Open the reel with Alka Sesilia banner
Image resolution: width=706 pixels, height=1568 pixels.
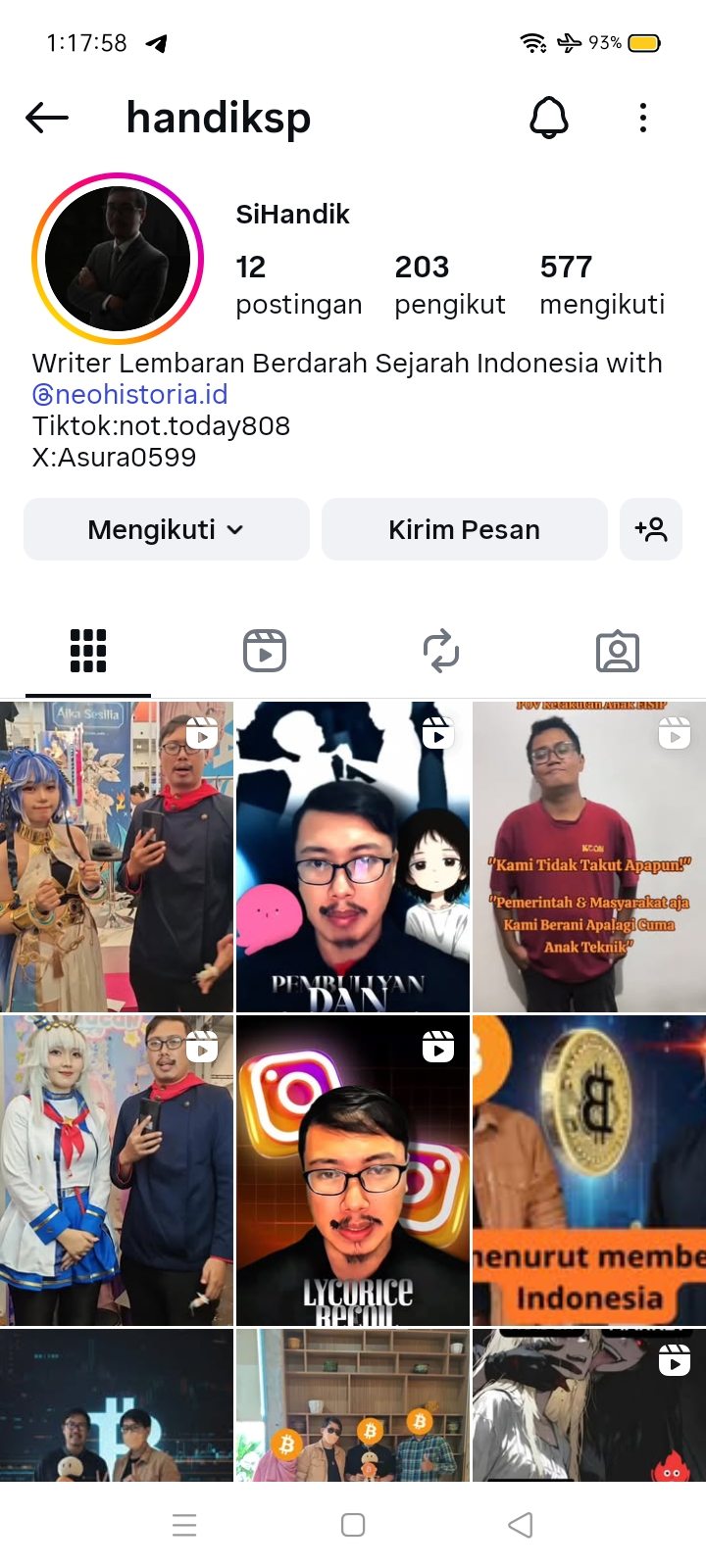coord(116,857)
